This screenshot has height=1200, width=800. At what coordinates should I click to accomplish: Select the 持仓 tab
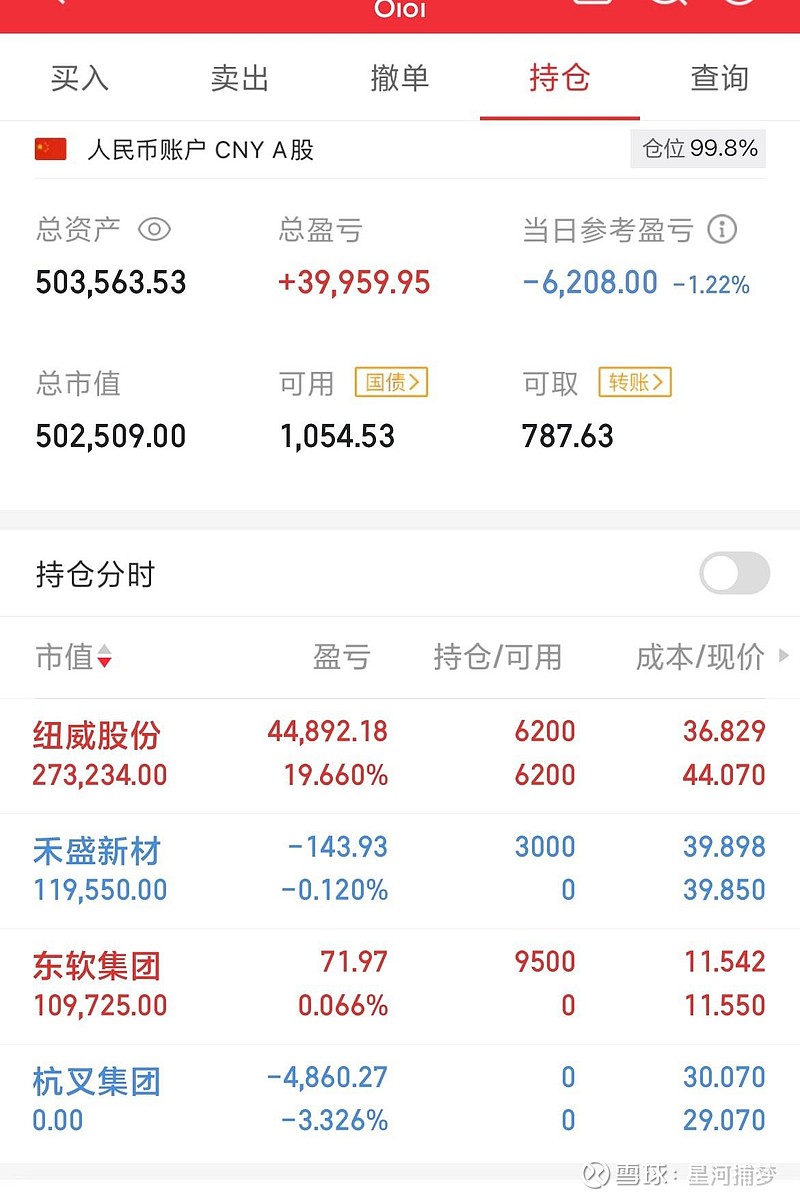559,78
